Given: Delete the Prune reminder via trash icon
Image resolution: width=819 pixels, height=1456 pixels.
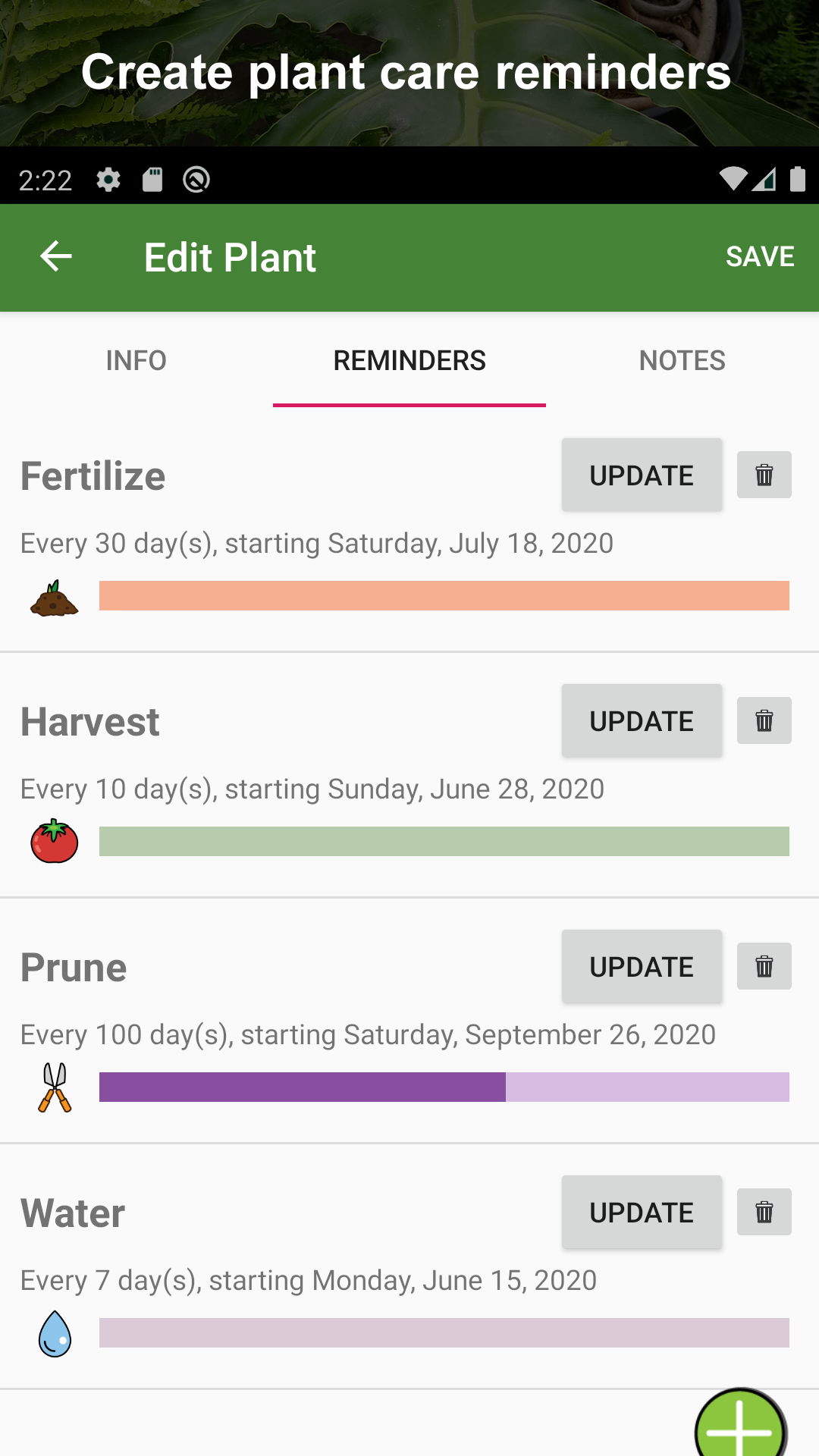Looking at the screenshot, I should 764,966.
